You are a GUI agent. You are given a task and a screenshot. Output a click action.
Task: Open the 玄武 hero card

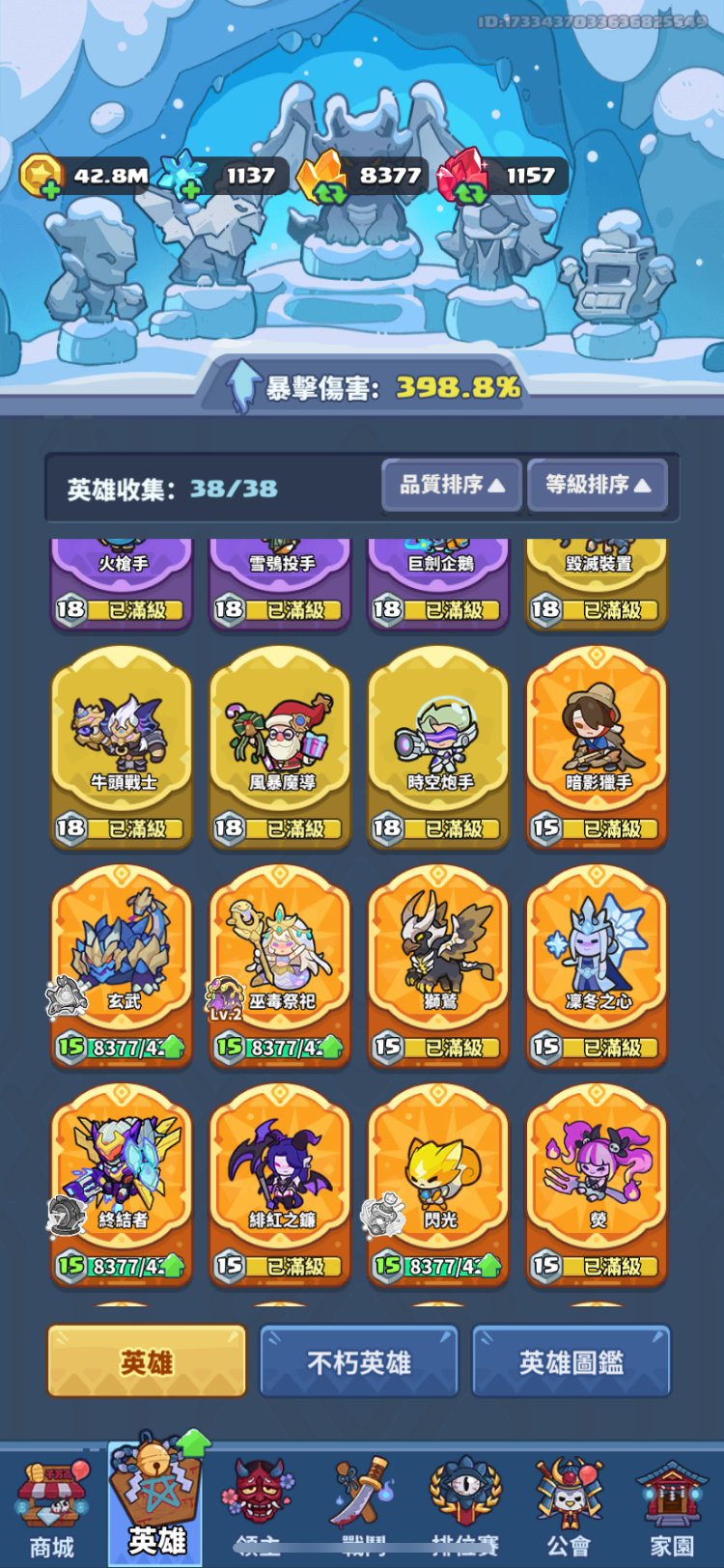[x=122, y=965]
